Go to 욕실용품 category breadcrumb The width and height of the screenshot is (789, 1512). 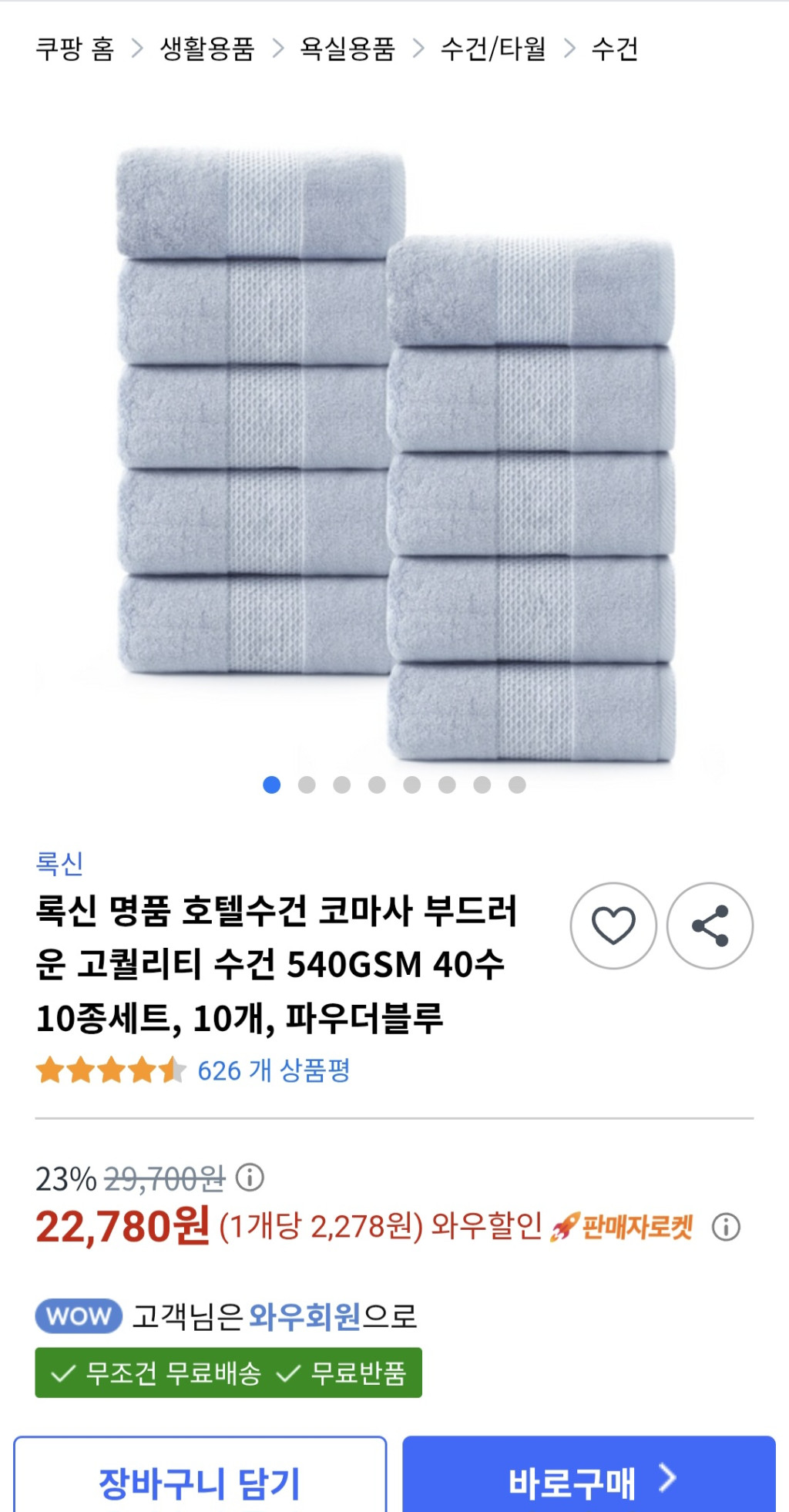347,49
